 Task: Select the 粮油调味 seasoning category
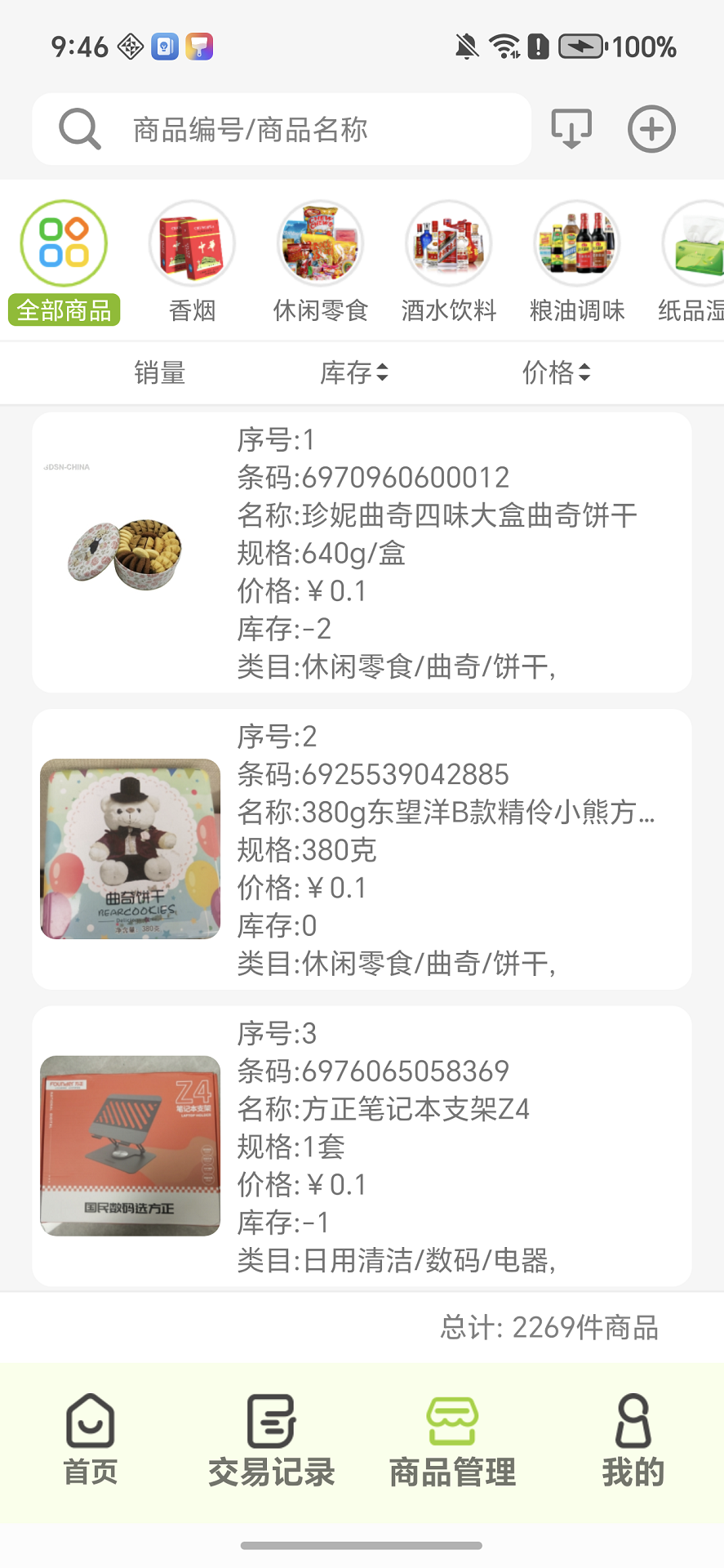[x=576, y=243]
